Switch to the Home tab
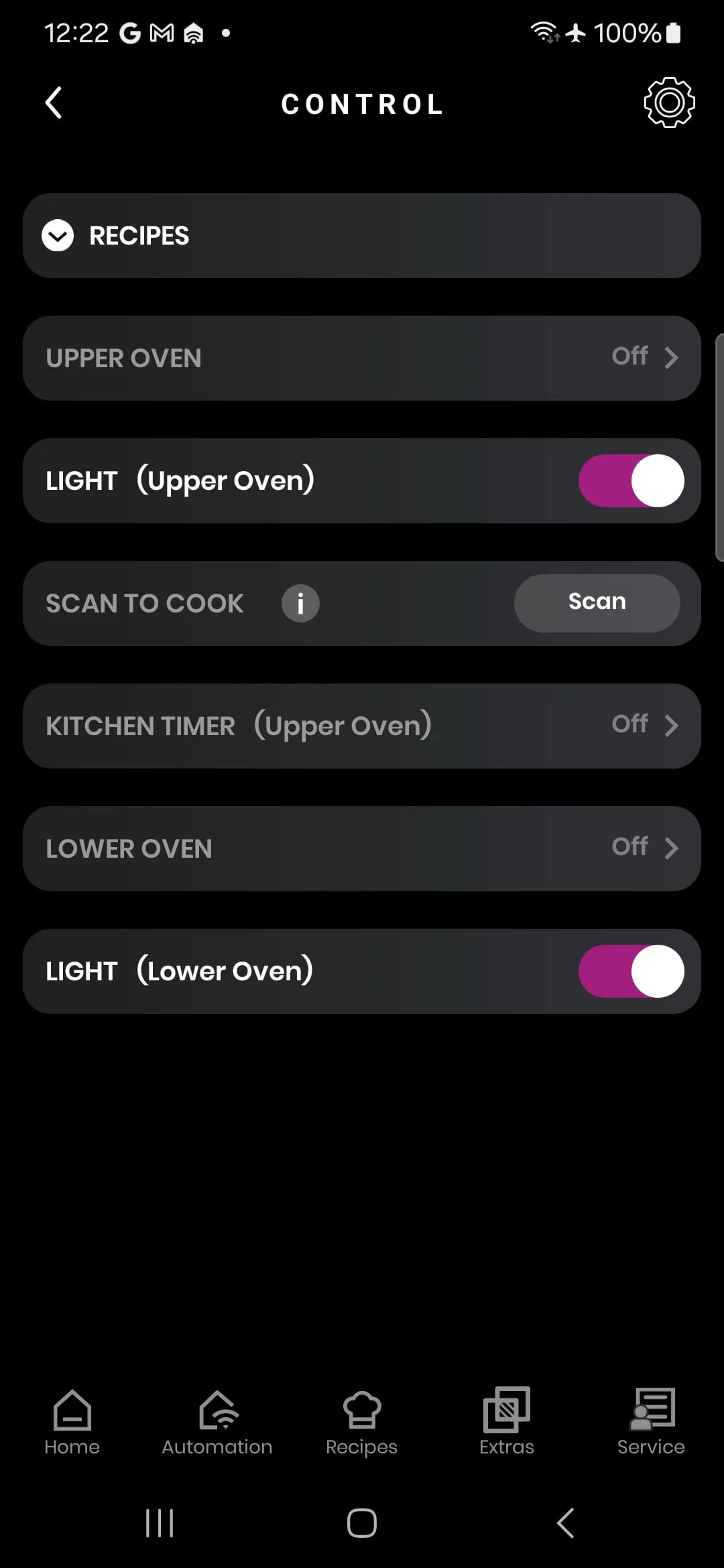Viewport: 724px width, 1568px height. click(x=72, y=1422)
